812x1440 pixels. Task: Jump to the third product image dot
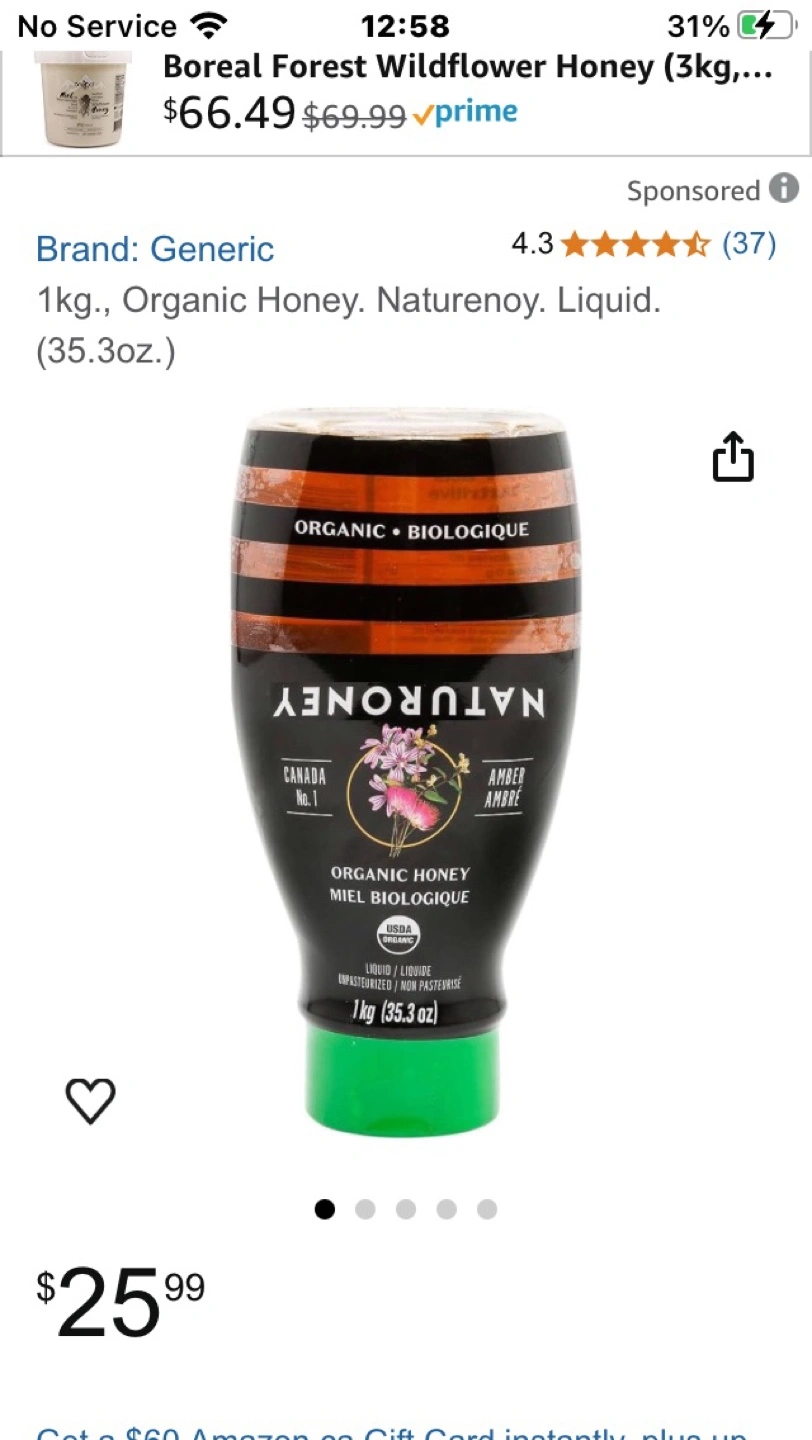406,1209
